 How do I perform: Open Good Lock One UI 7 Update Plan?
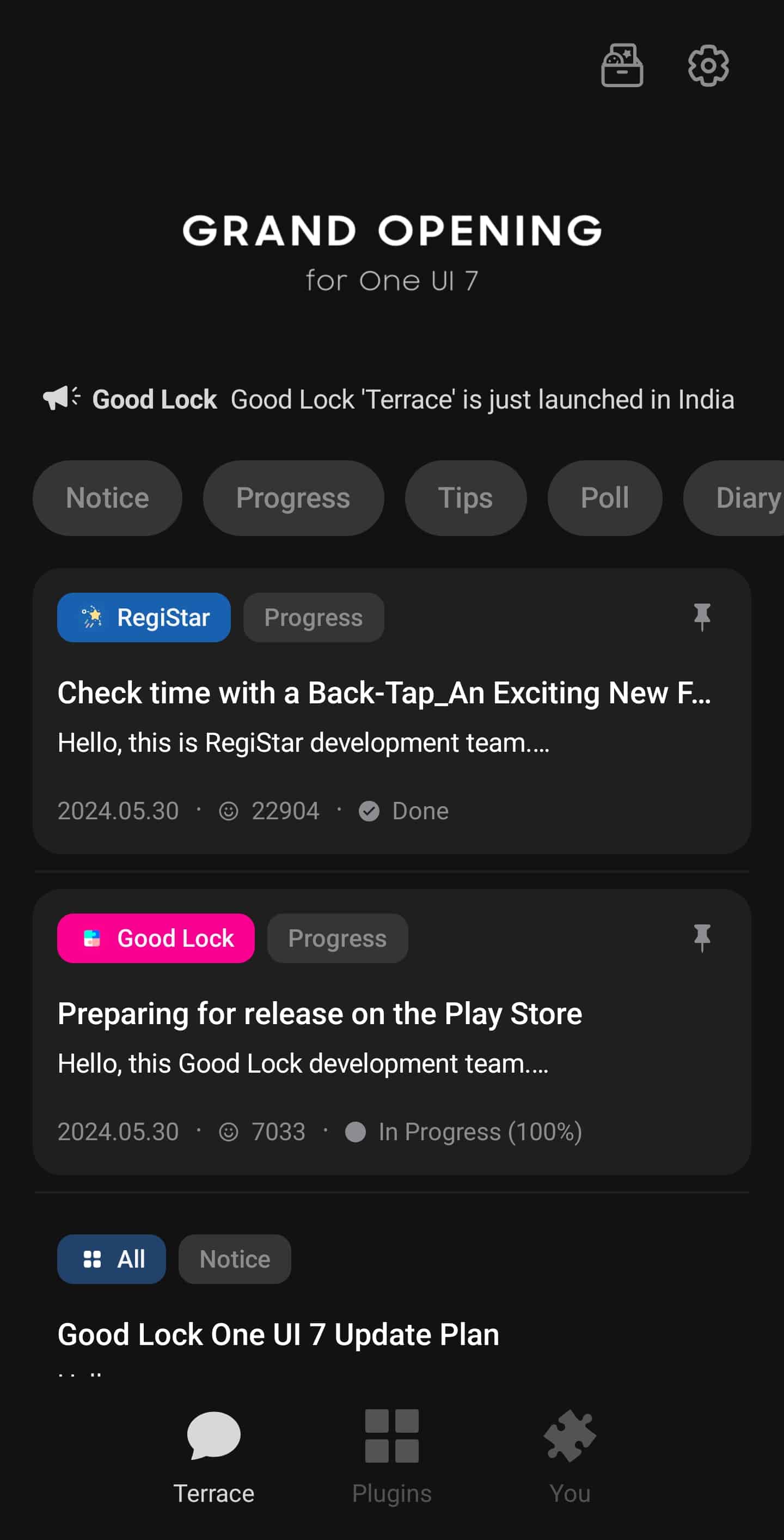point(278,1334)
